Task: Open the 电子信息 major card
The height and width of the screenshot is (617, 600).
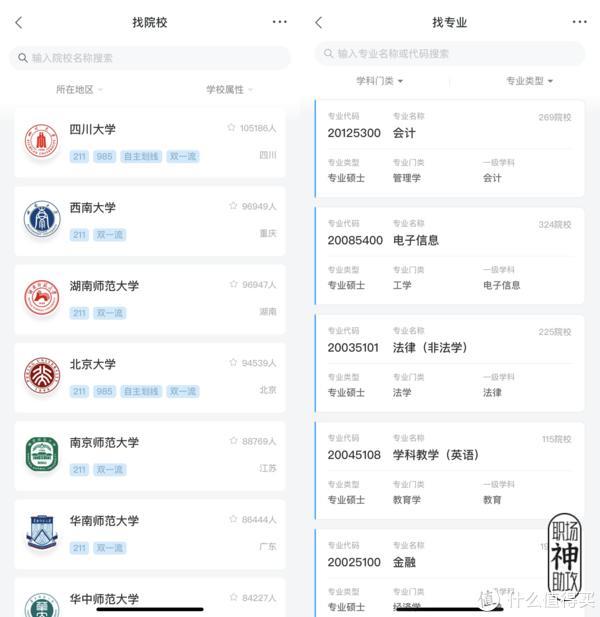Action: 450,255
